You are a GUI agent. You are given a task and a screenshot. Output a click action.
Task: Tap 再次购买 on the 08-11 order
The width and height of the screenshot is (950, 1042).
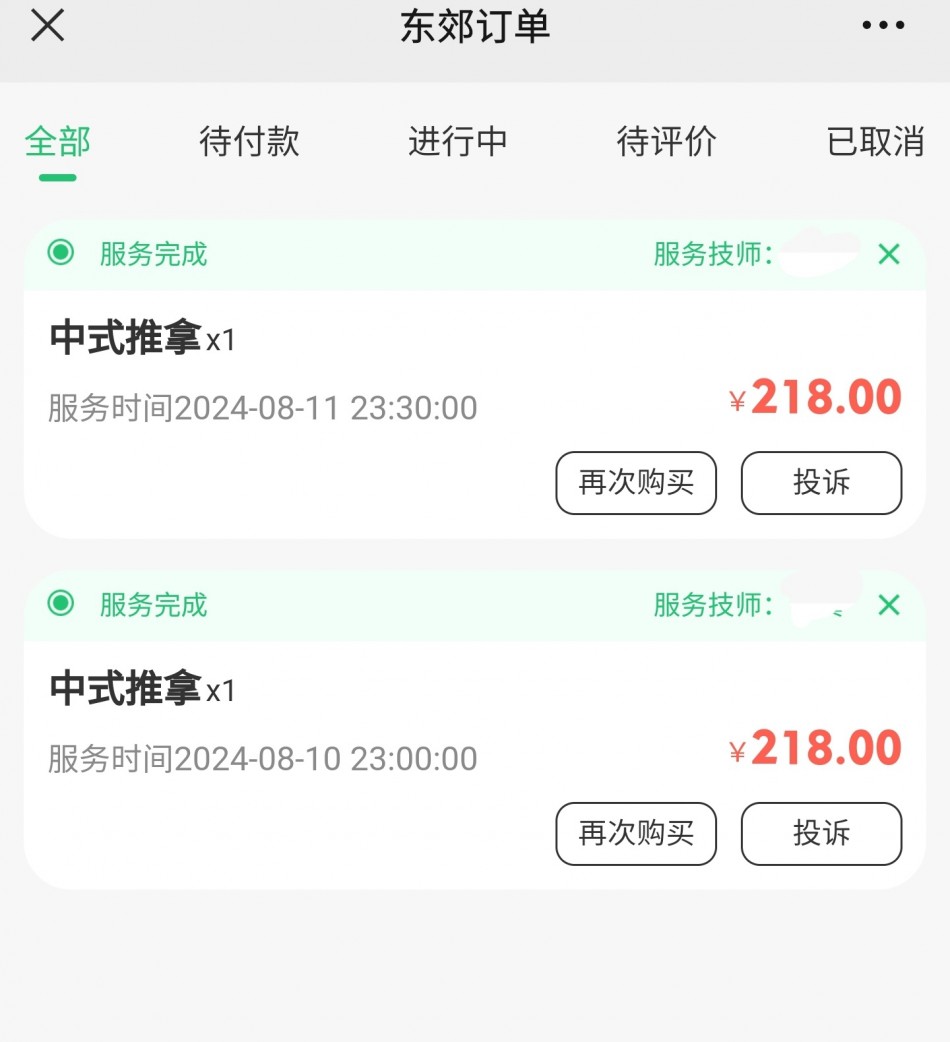click(636, 483)
